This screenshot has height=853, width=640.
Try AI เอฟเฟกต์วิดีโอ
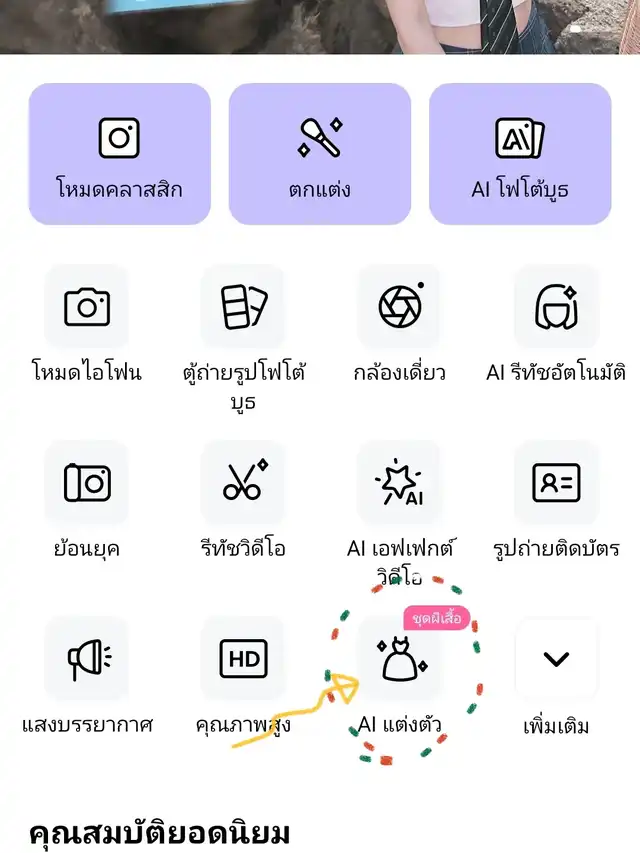click(x=400, y=483)
